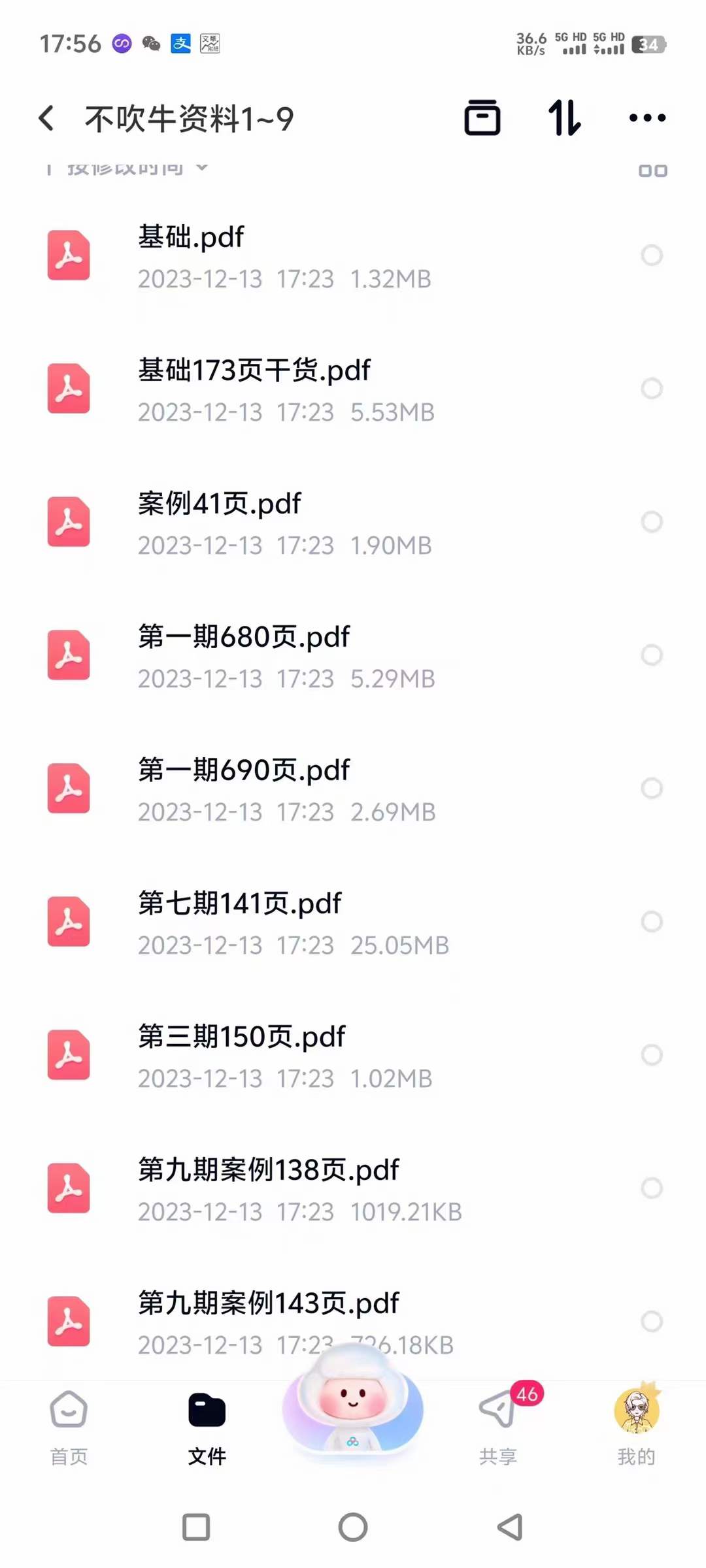This screenshot has height=1568, width=706.
Task: Go to the 我的 profile tab
Action: click(637, 1428)
